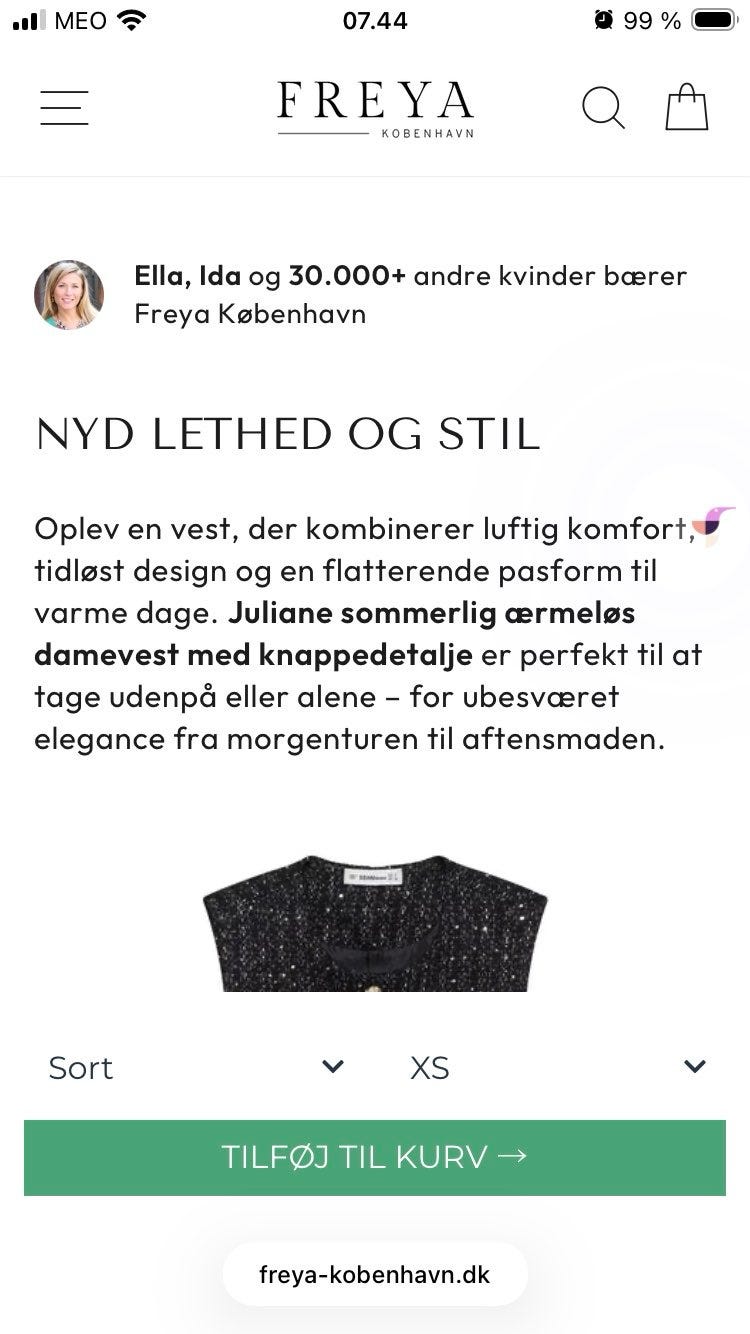This screenshot has width=750, height=1334.
Task: Tap the battery indicator icon
Action: point(713,19)
